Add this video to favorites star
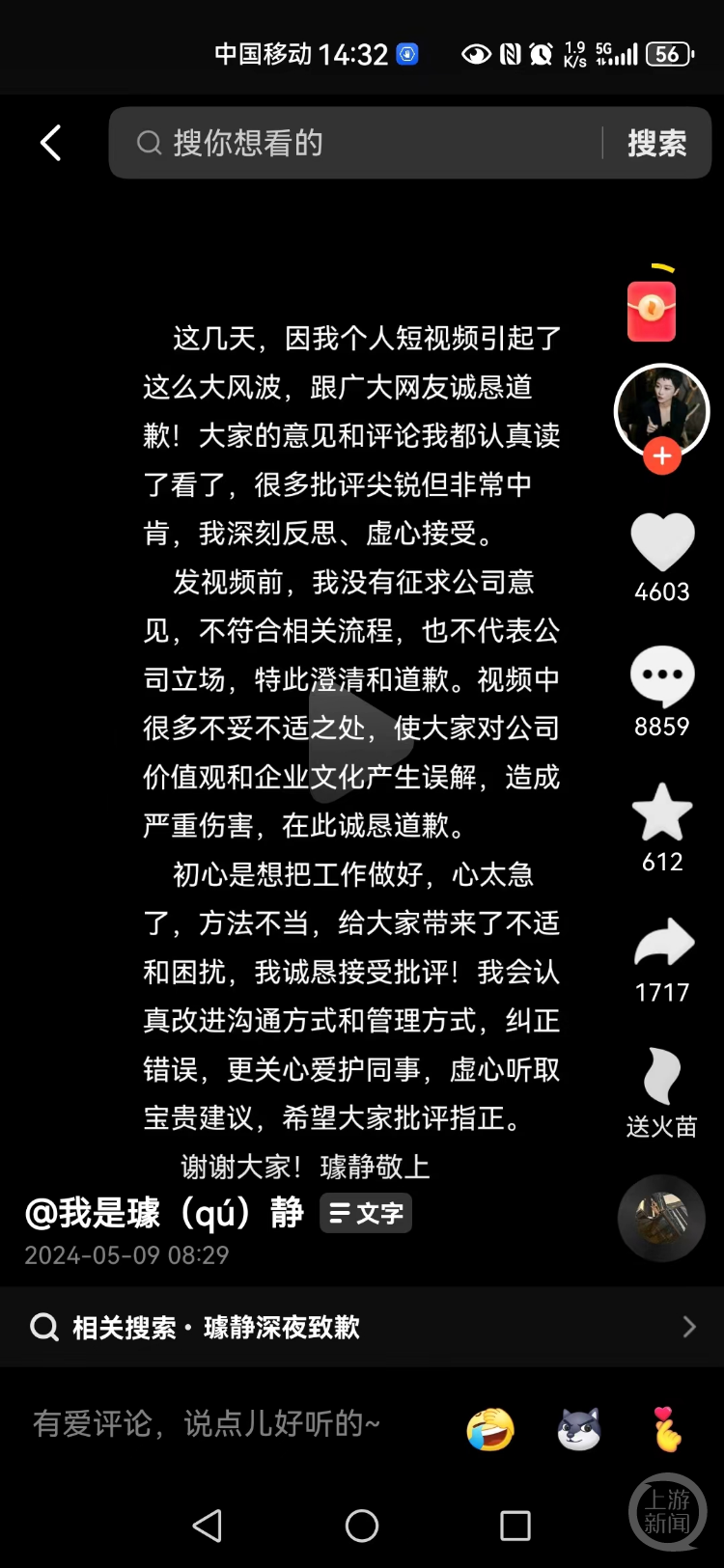 click(x=662, y=812)
